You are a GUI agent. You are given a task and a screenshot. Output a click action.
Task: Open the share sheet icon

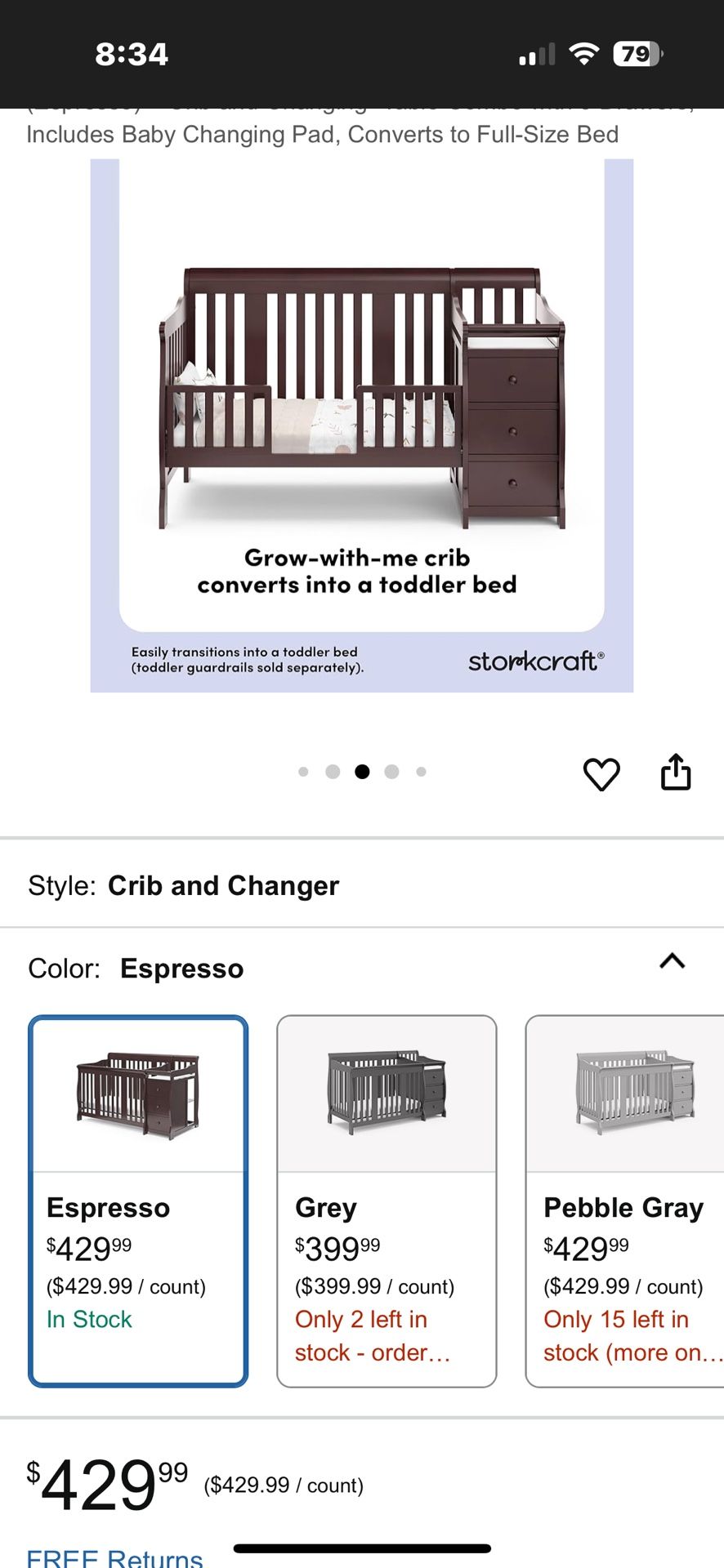[x=677, y=773]
